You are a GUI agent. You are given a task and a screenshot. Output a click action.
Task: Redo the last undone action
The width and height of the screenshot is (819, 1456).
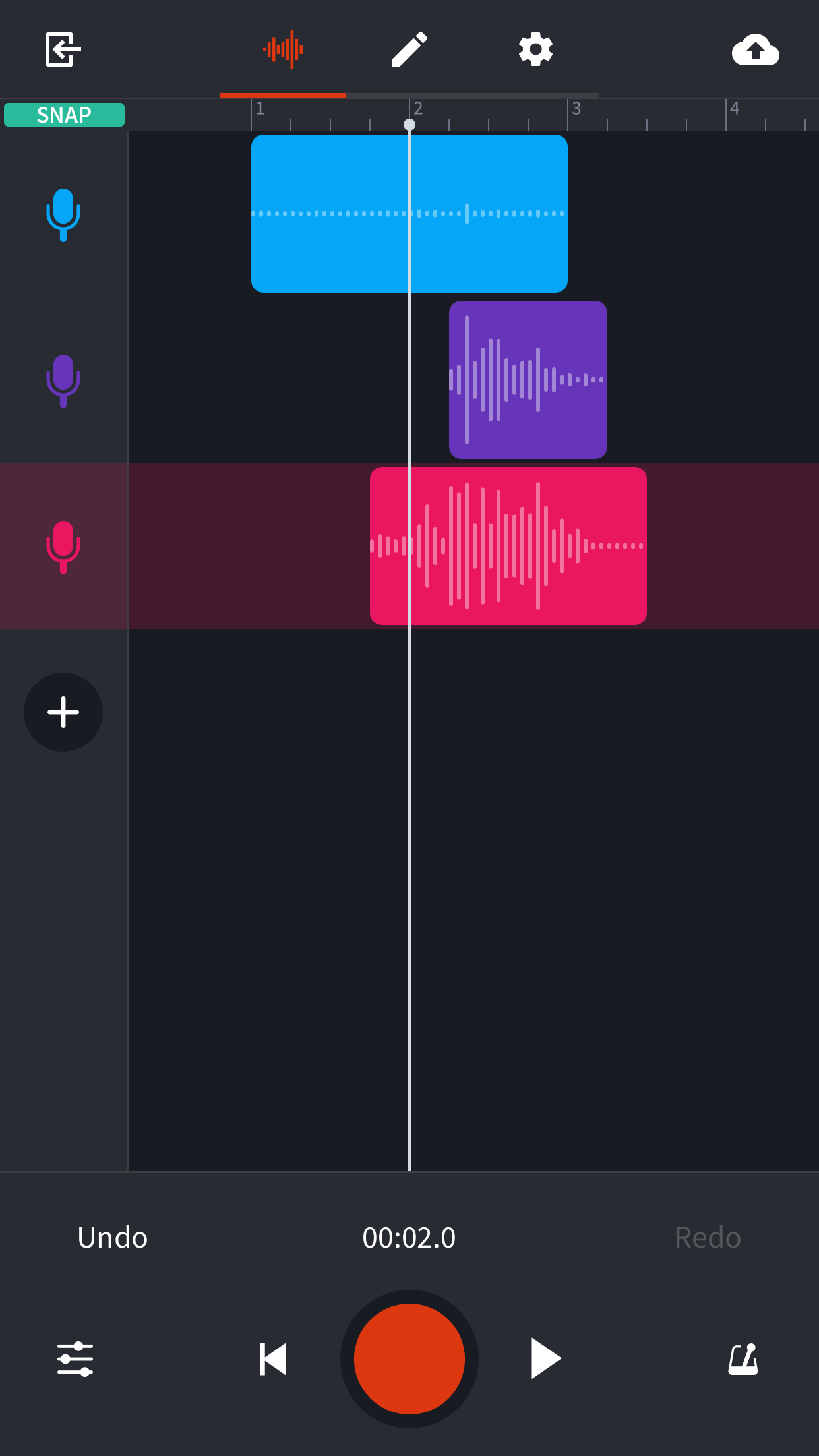point(707,1238)
